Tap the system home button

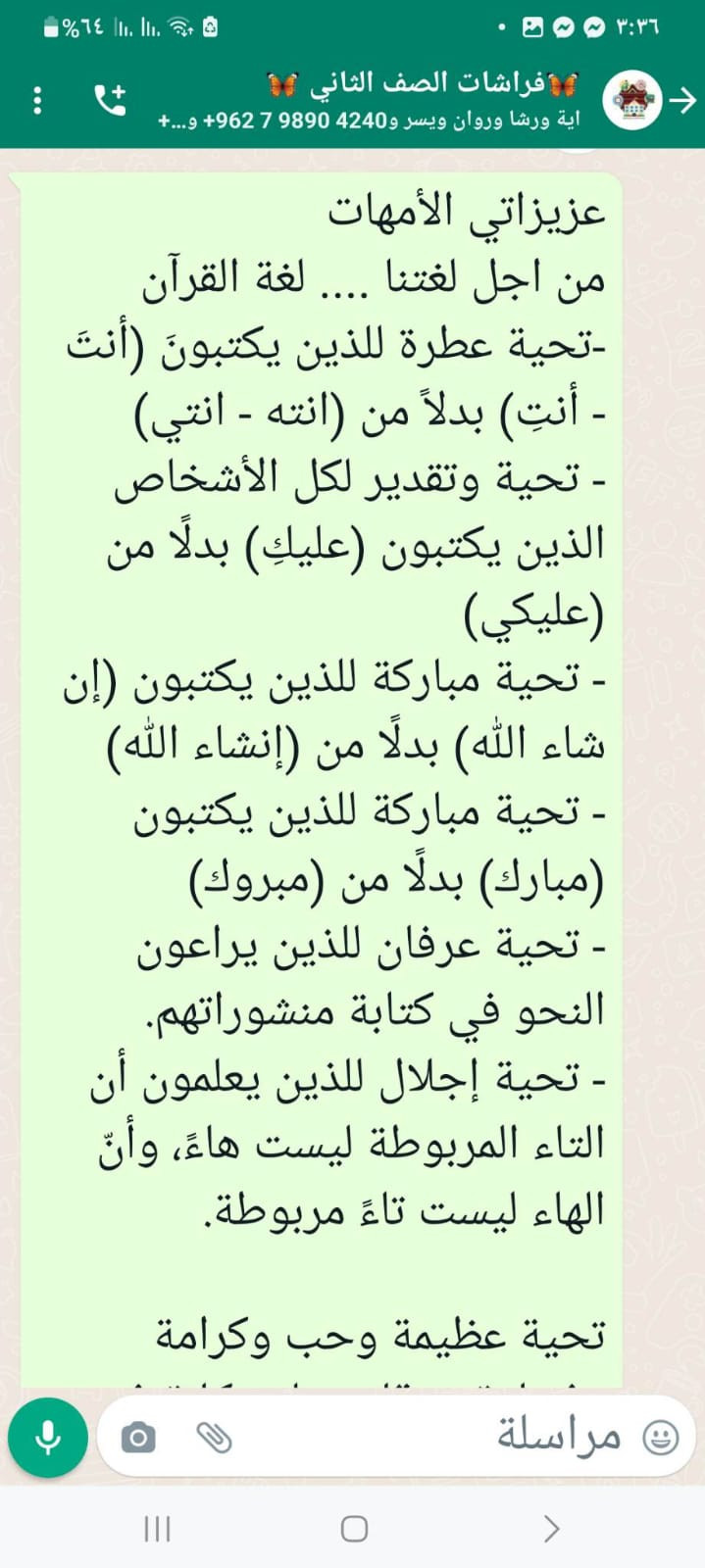tap(354, 1528)
